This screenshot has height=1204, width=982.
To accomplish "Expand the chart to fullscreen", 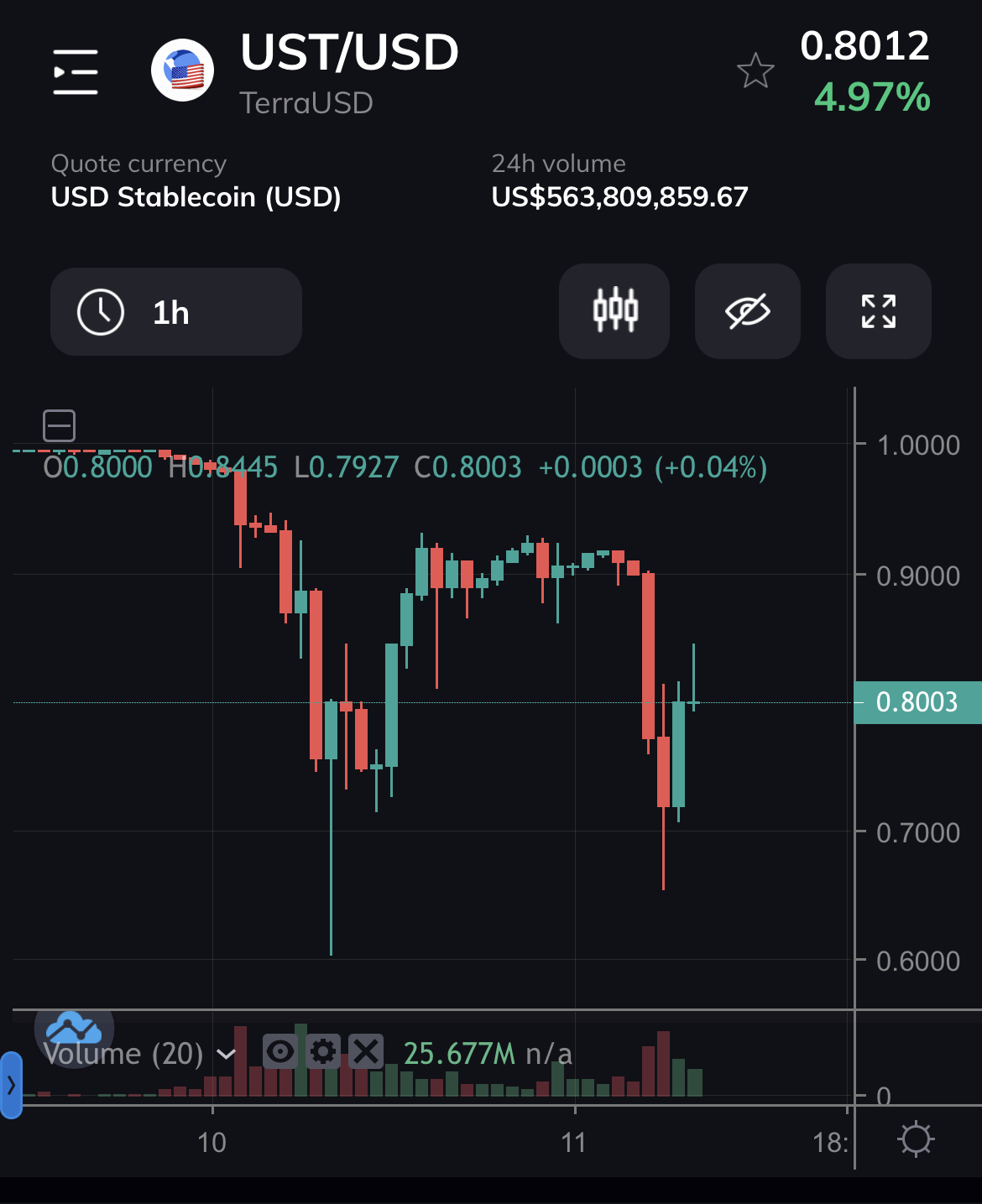I will click(x=878, y=311).
